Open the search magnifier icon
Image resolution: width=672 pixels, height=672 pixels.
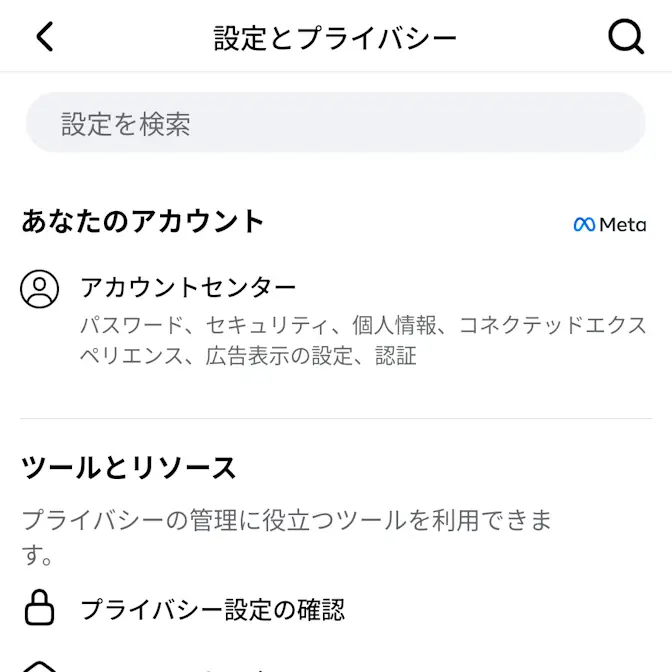click(x=626, y=37)
